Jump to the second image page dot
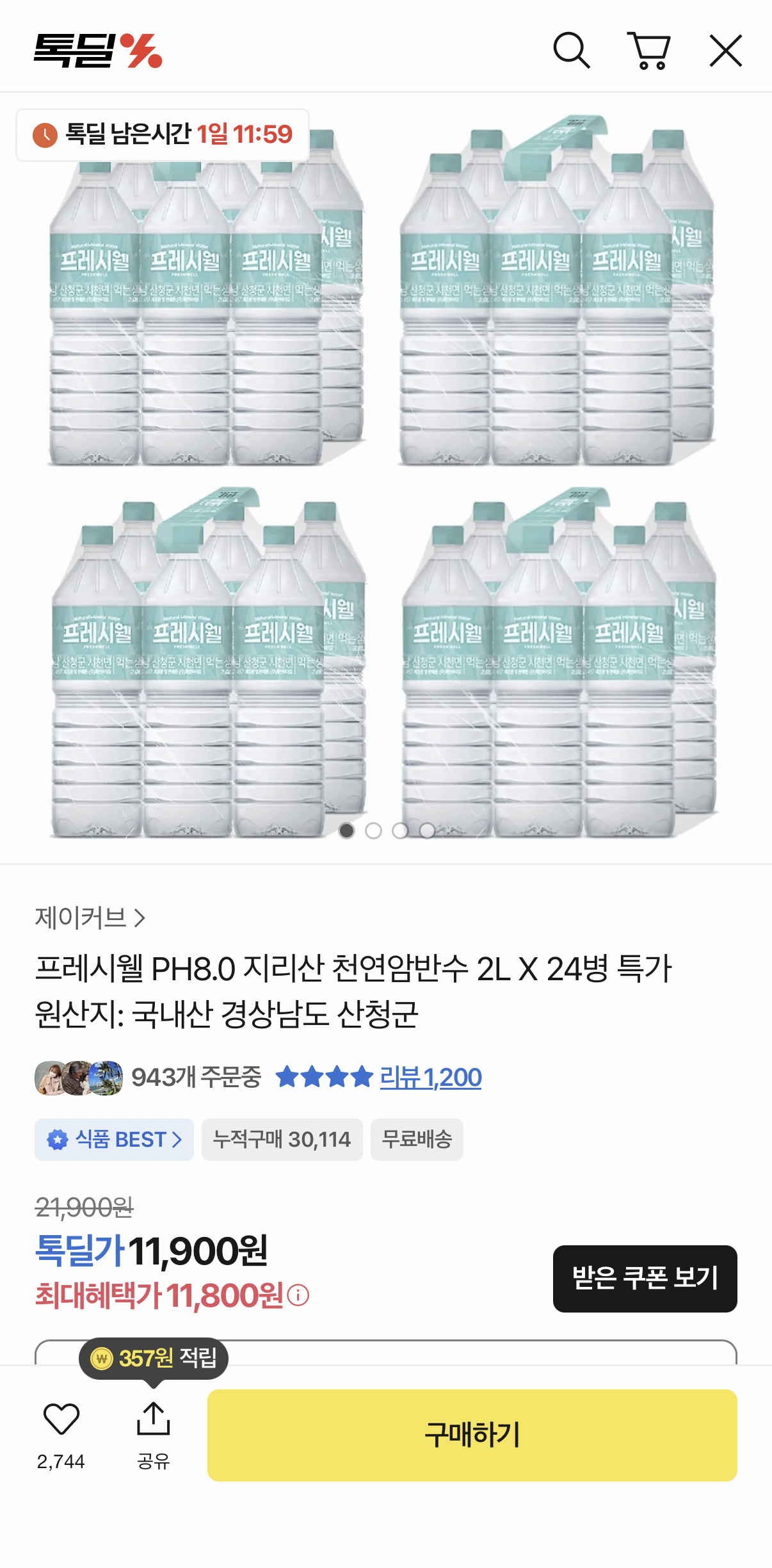Image resolution: width=772 pixels, height=1568 pixels. coord(373,830)
